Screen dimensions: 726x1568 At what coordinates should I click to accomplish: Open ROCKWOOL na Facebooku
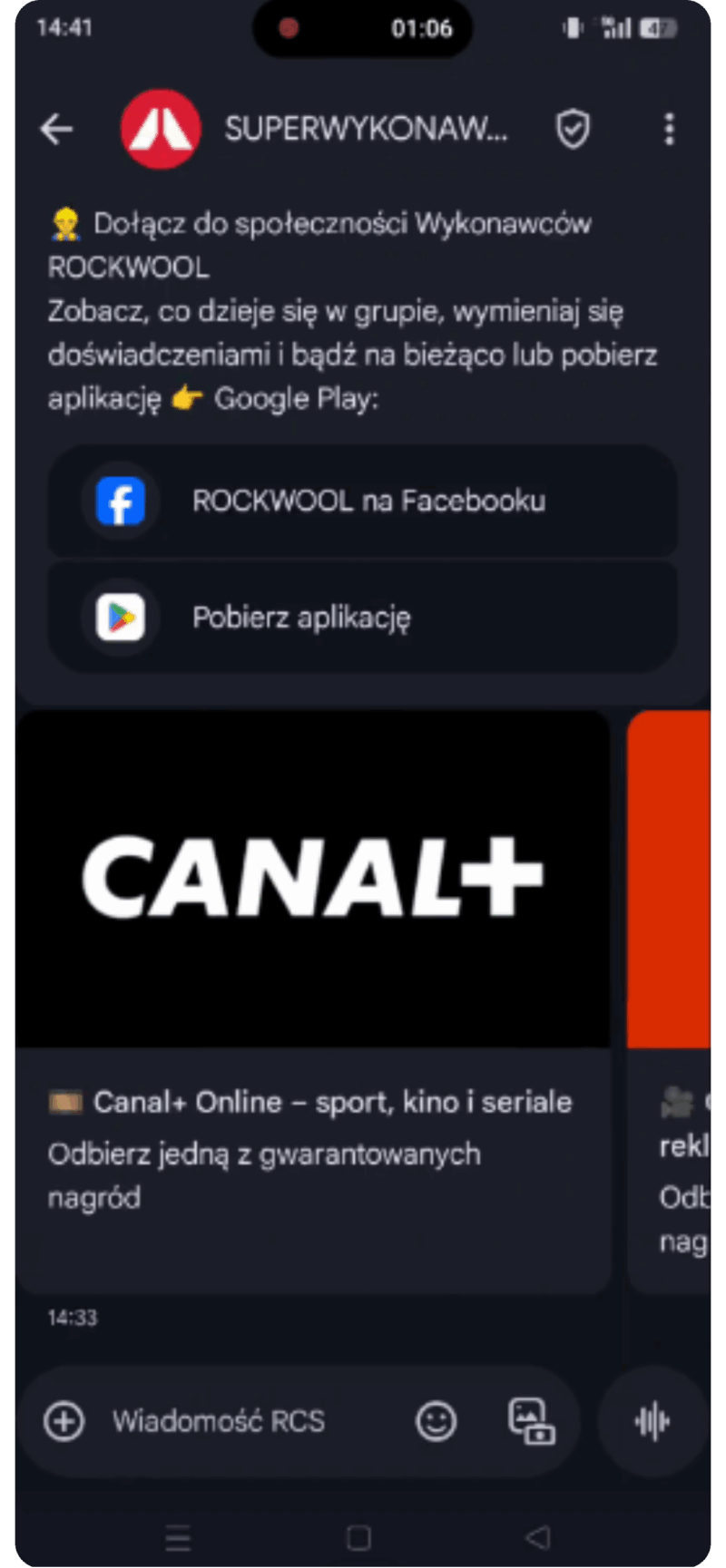tap(363, 501)
